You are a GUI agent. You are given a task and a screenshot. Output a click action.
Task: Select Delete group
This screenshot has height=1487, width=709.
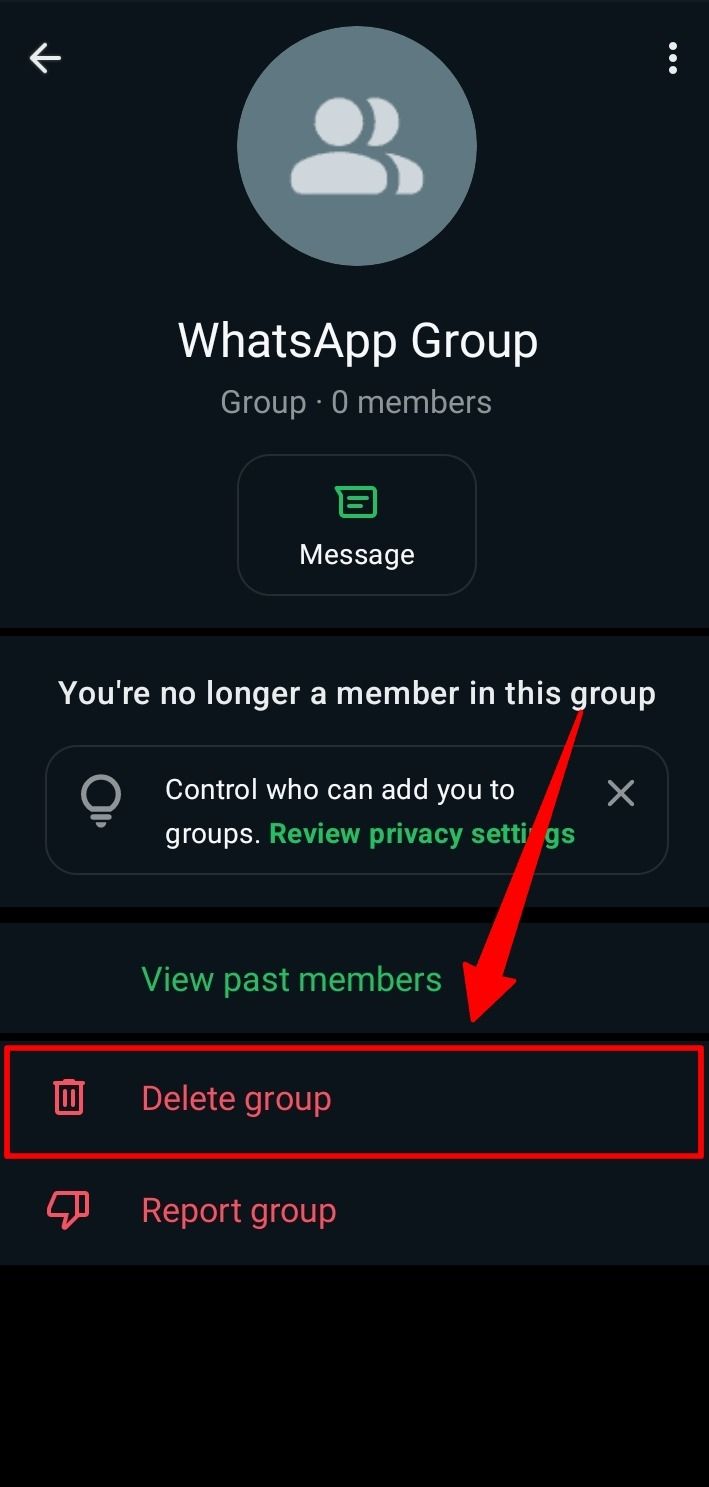(x=236, y=1098)
